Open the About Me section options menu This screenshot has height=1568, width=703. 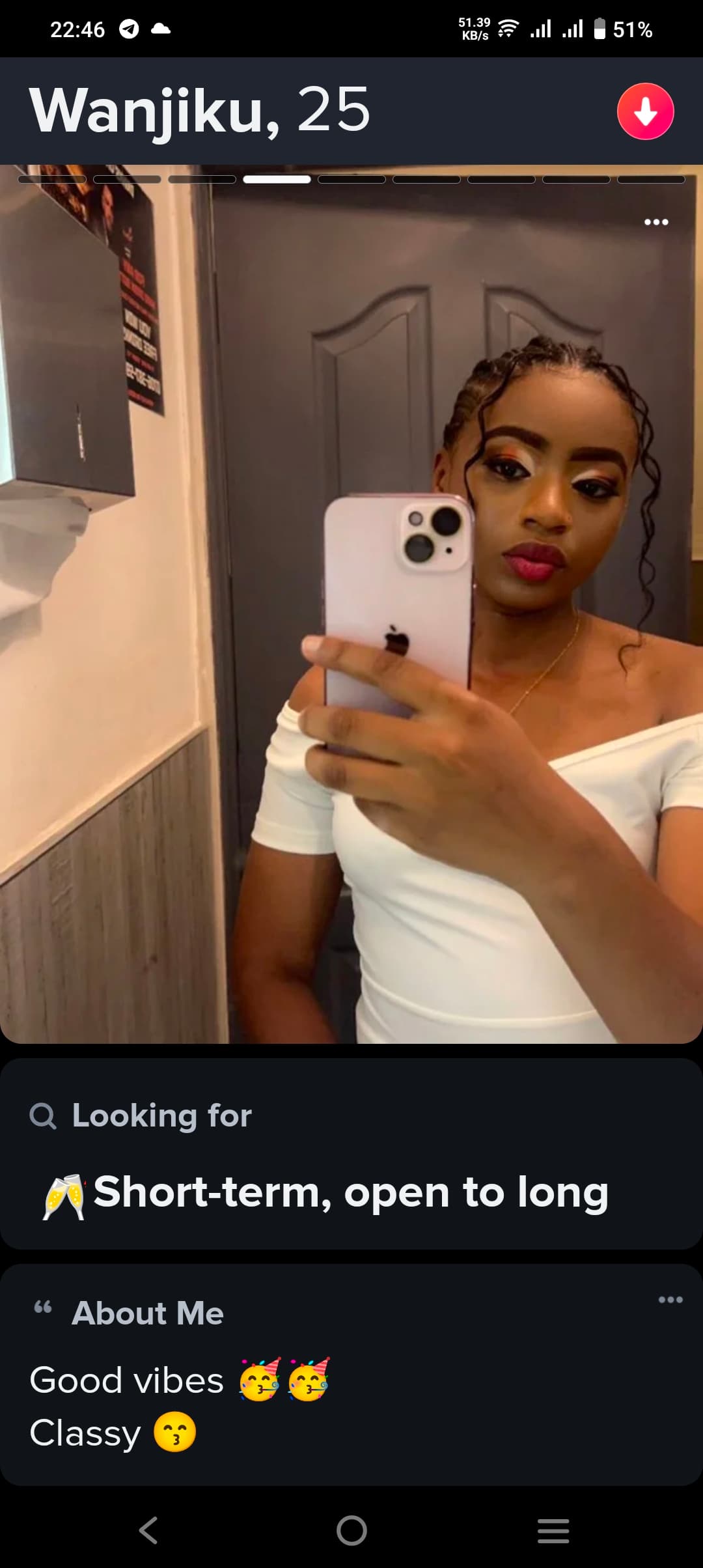pyautogui.click(x=670, y=1300)
